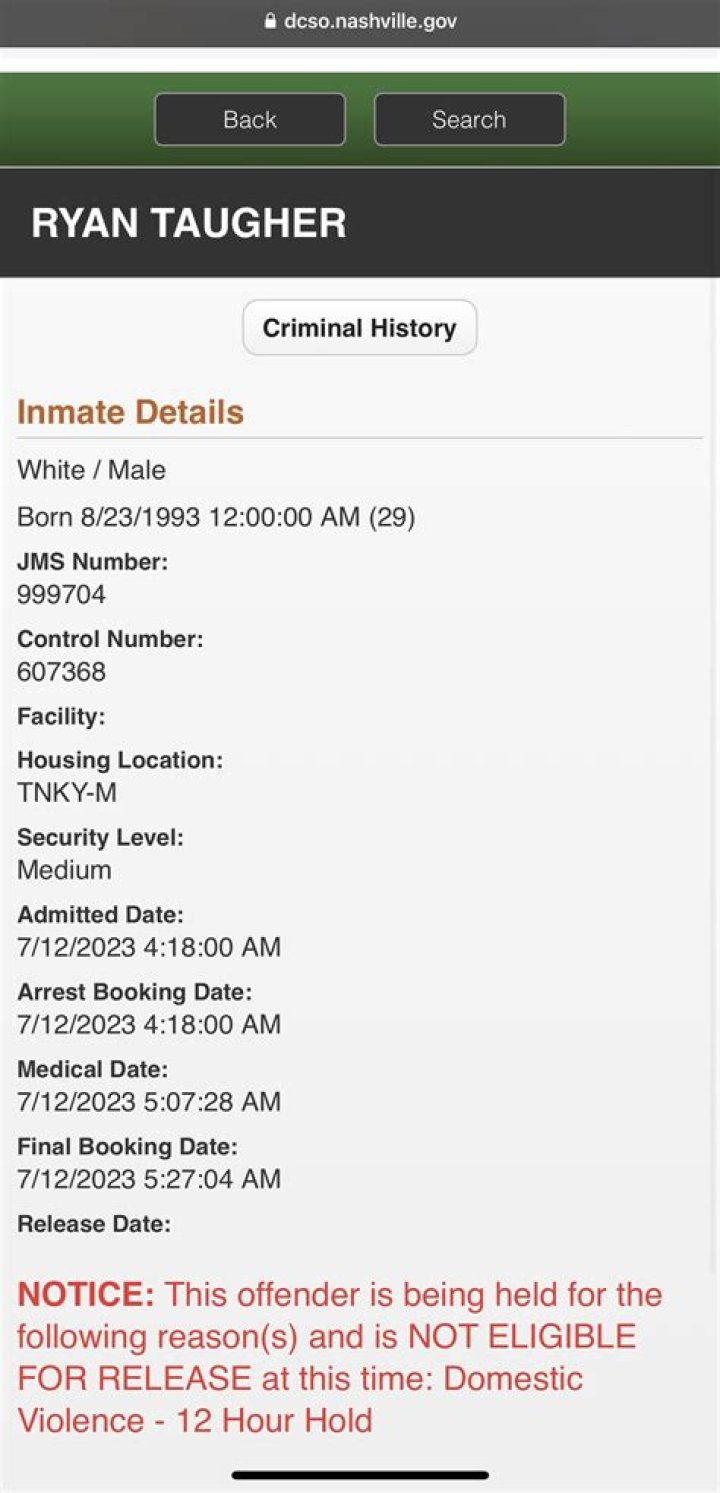Select the inmate name RYAN TAUGHER
The height and width of the screenshot is (1493, 720).
click(x=187, y=222)
